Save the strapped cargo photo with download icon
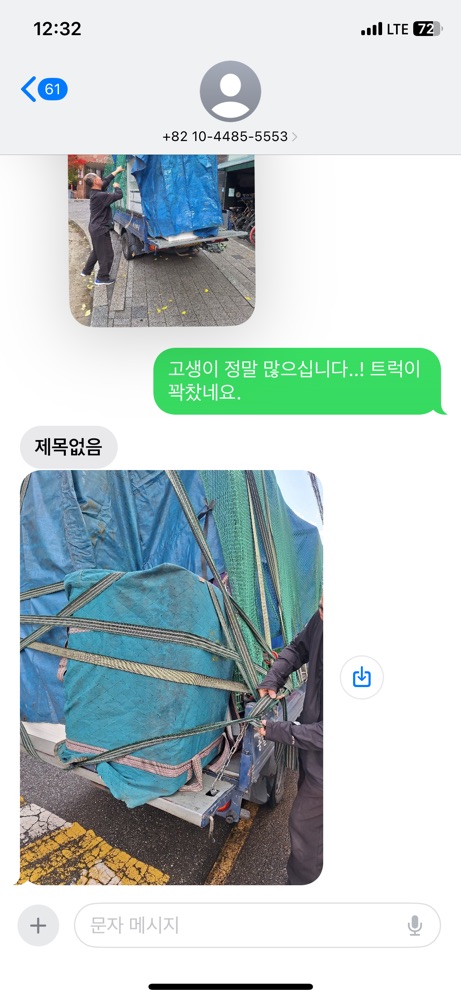 tap(362, 677)
